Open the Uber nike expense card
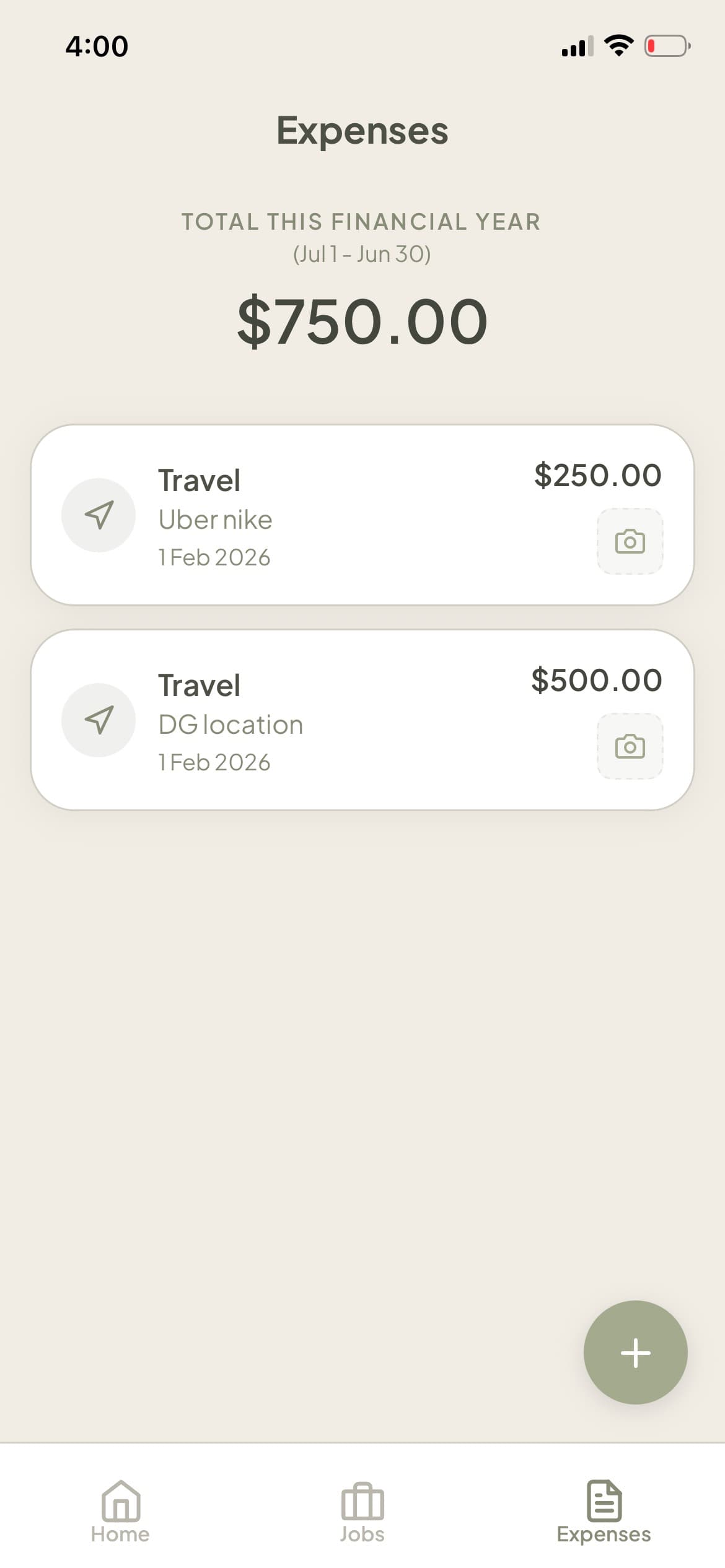The width and height of the screenshot is (725, 1568). tap(362, 515)
